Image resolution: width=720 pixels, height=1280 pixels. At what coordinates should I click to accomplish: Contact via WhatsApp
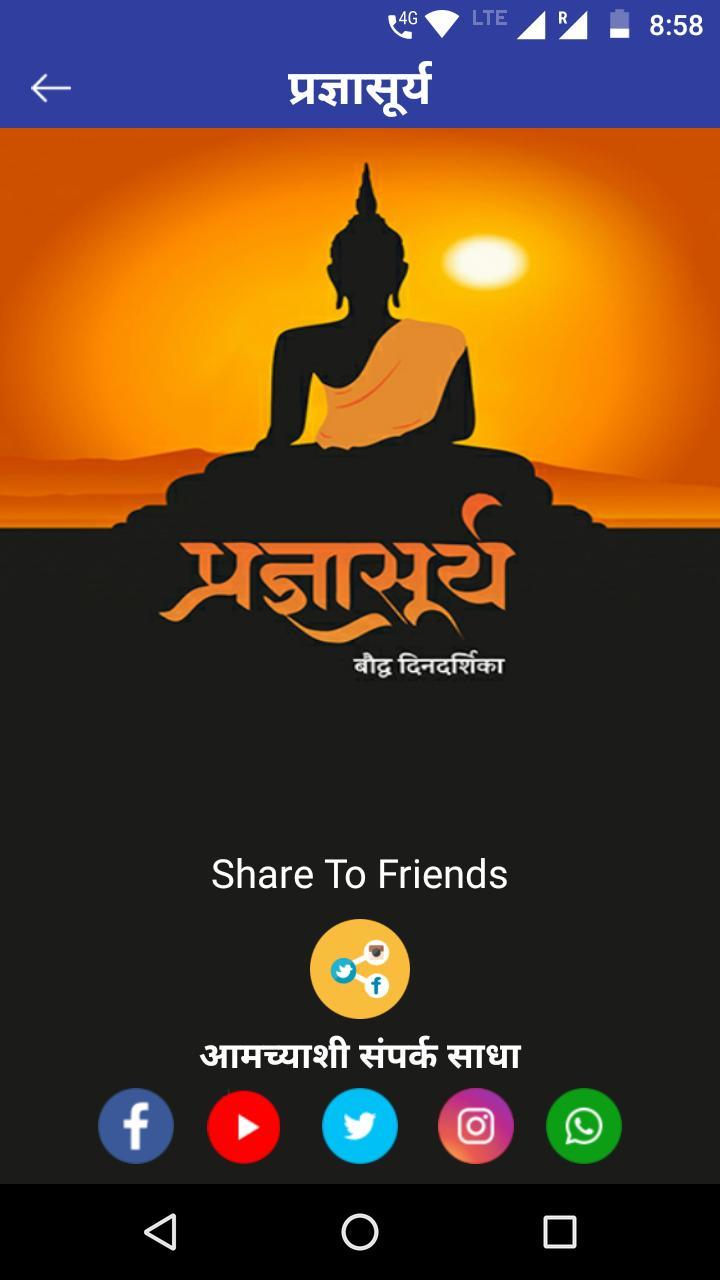(584, 1126)
